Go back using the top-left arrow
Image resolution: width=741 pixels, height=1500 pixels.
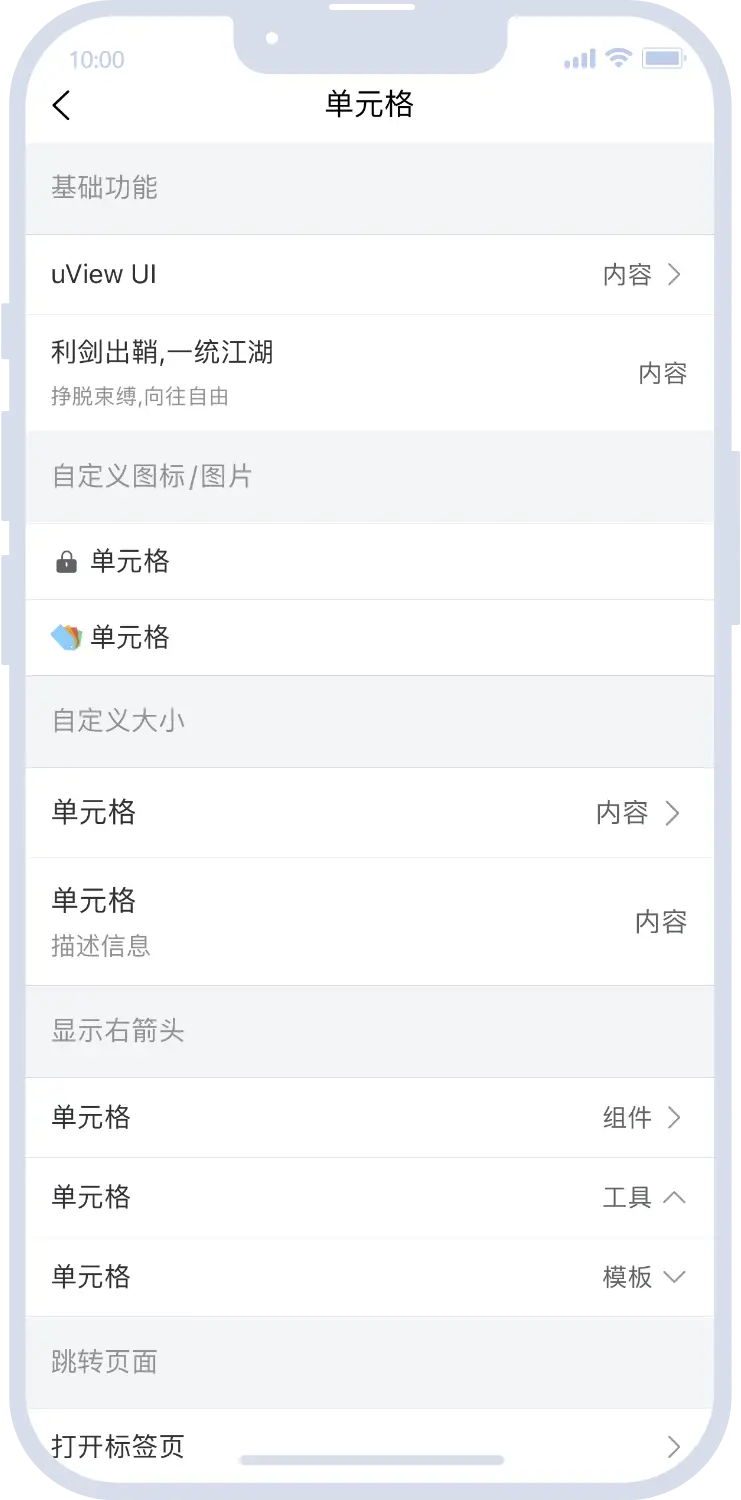pyautogui.click(x=62, y=105)
